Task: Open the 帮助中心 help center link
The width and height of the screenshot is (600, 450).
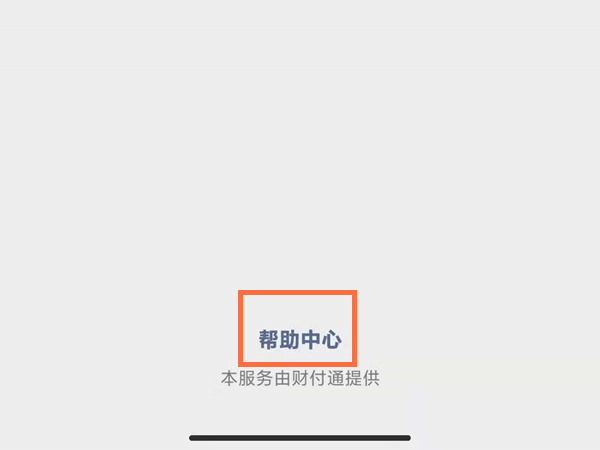Action: pos(300,340)
